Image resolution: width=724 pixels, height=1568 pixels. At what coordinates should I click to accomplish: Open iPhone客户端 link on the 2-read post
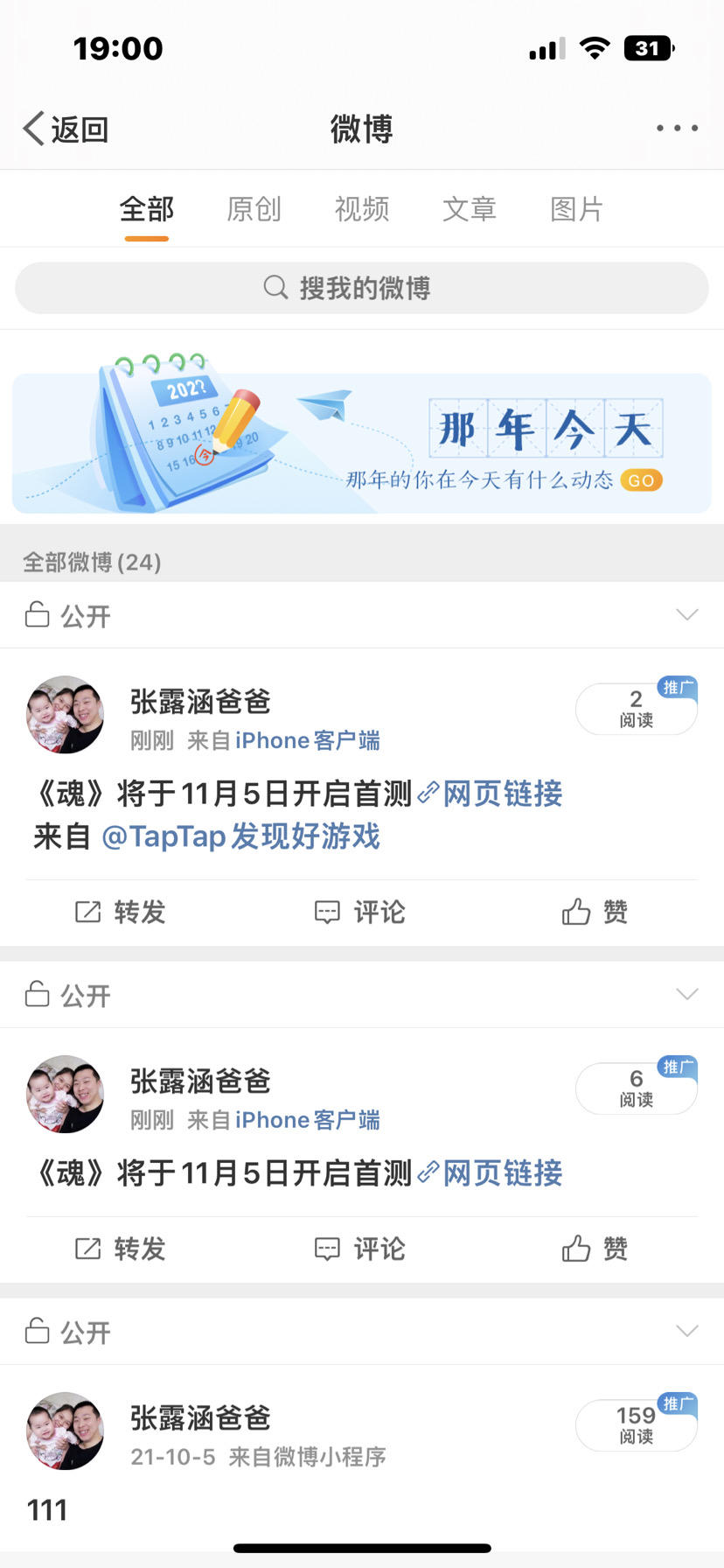307,741
